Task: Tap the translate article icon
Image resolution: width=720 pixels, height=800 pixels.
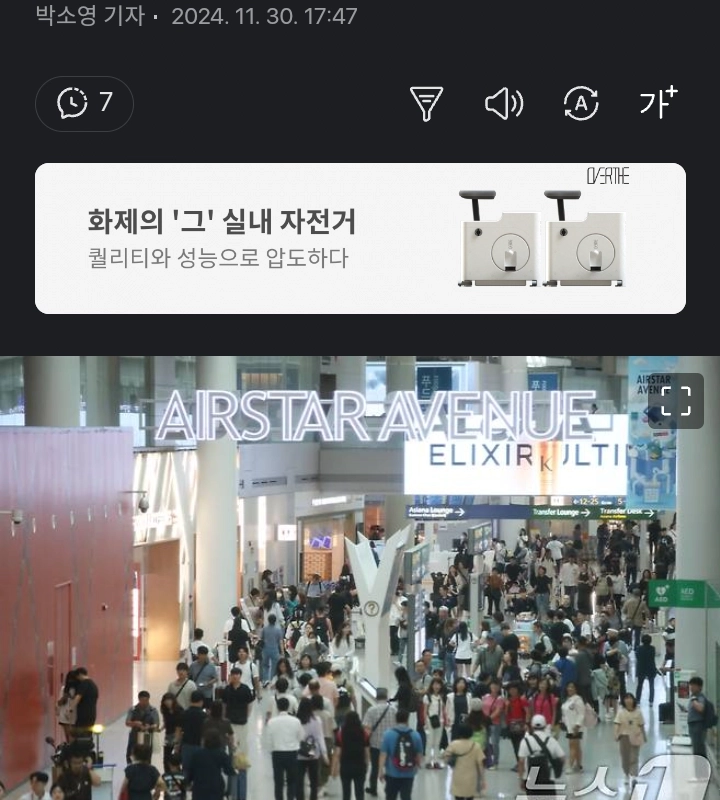Action: point(581,103)
